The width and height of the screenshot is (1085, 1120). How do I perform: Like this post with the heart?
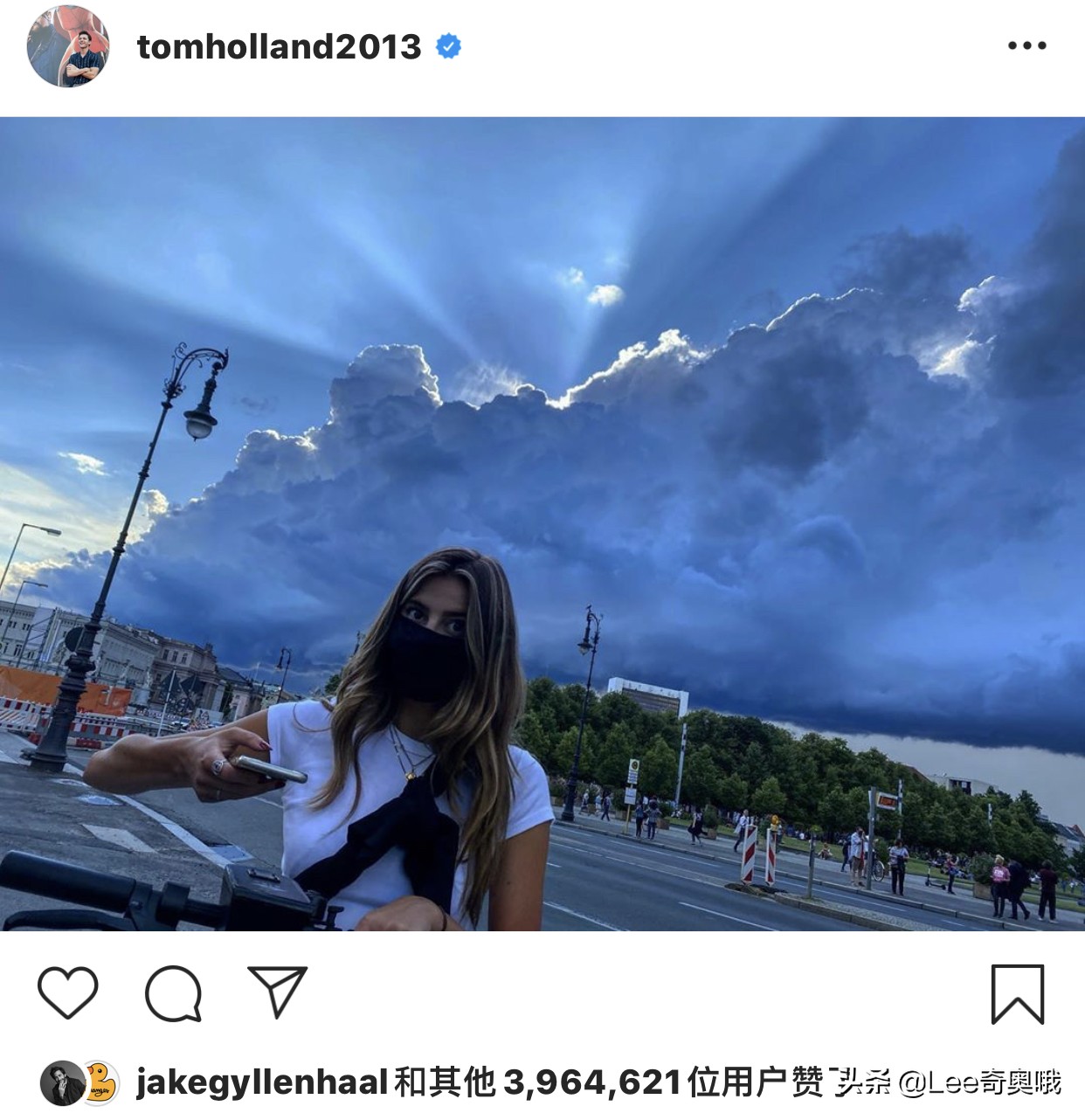(x=68, y=992)
